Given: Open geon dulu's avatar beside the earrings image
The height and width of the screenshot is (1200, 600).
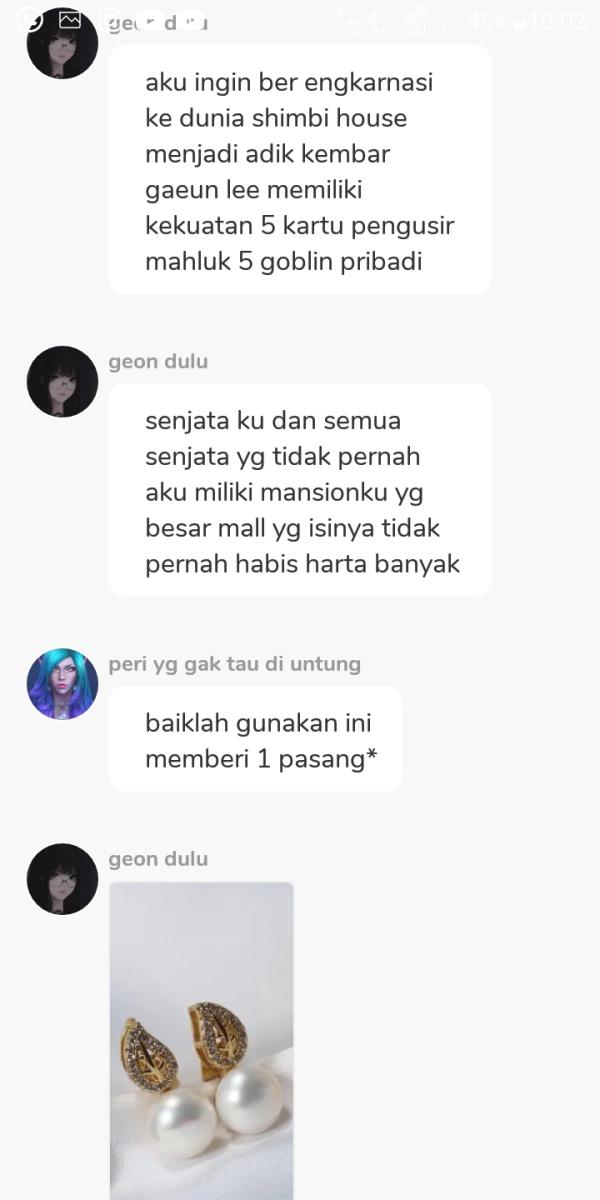Looking at the screenshot, I should point(62,879).
